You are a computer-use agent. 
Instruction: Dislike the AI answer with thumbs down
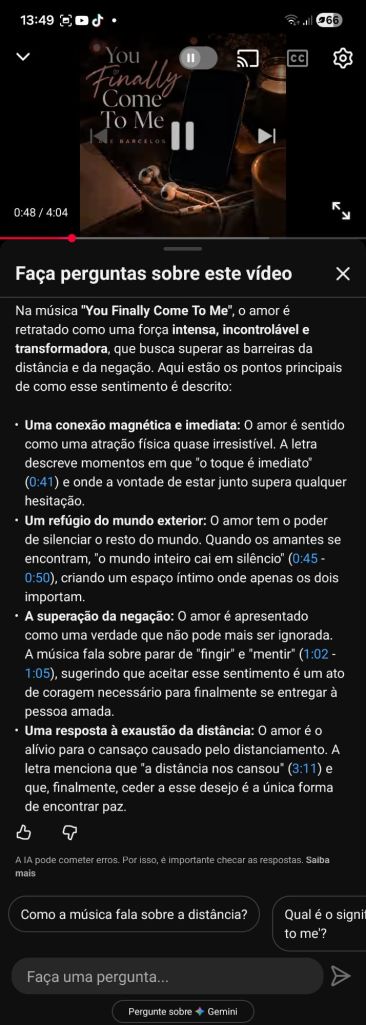(x=69, y=832)
